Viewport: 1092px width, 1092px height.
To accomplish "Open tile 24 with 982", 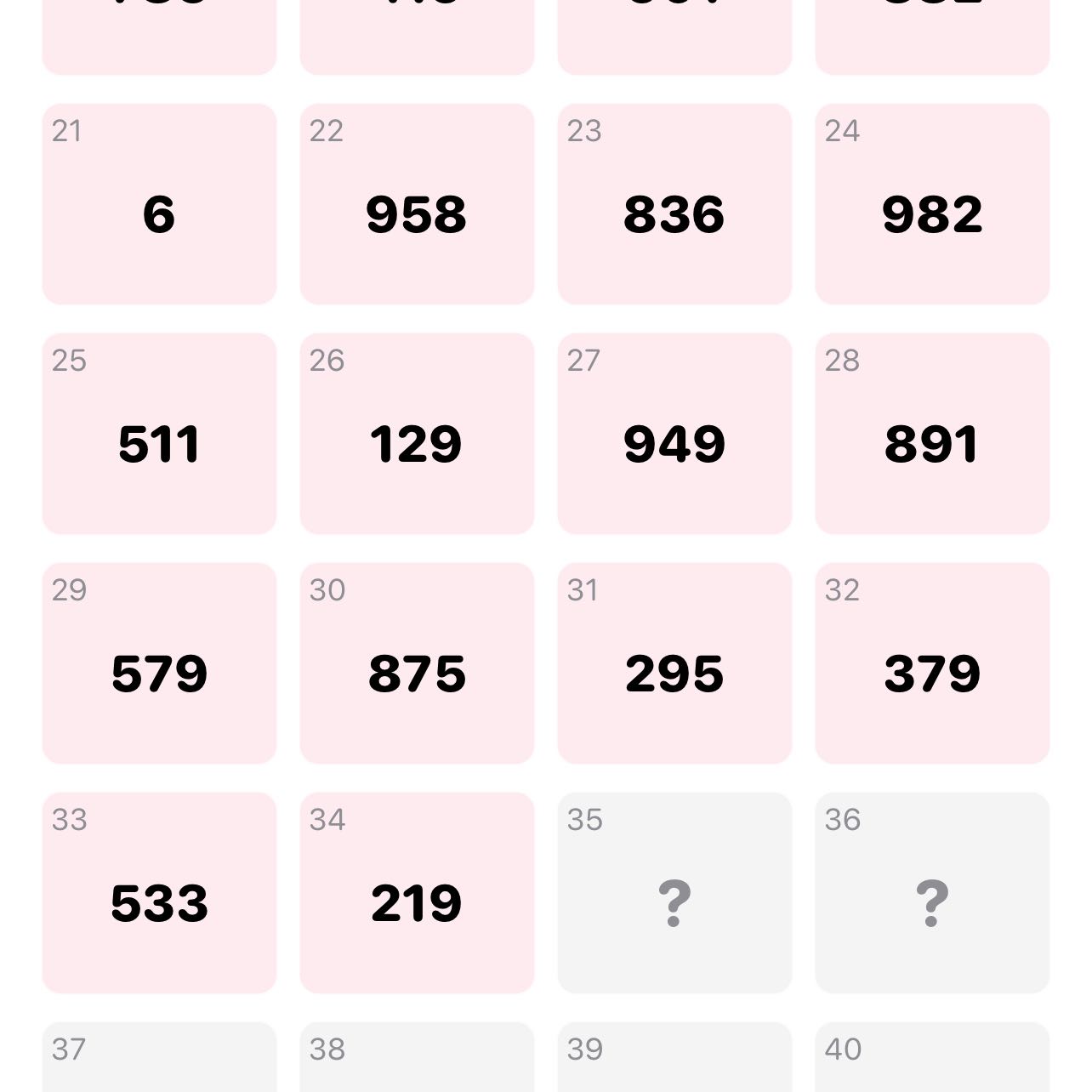I will click(932, 204).
